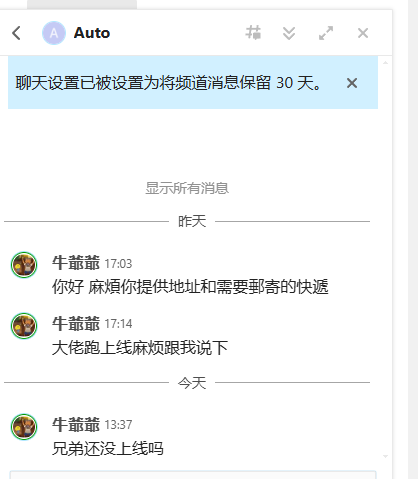Image resolution: width=418 pixels, height=479 pixels.
Task: Tap 牛菲菲's name on the 17:14 message
Action: click(x=76, y=323)
